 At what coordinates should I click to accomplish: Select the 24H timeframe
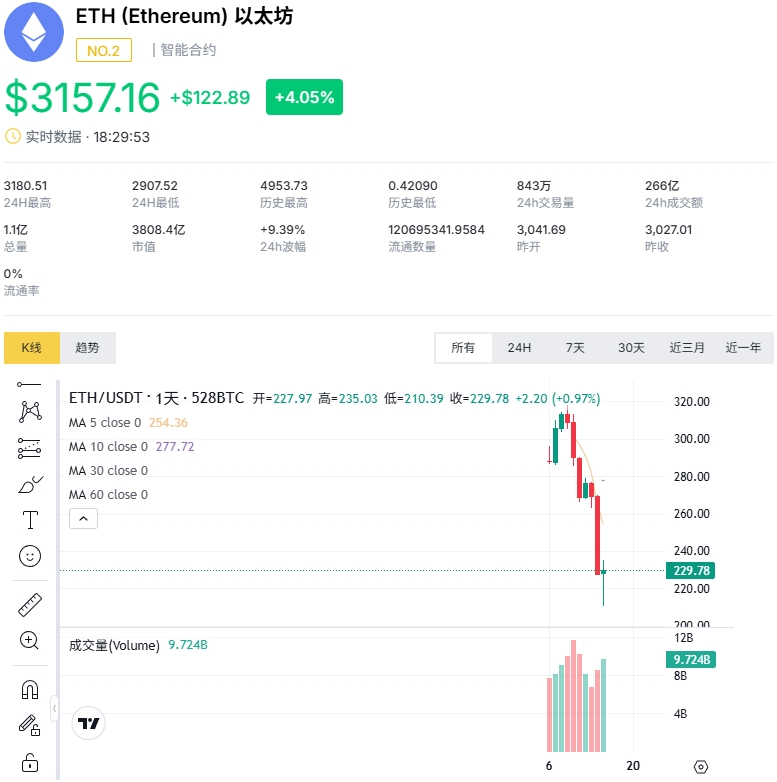520,347
